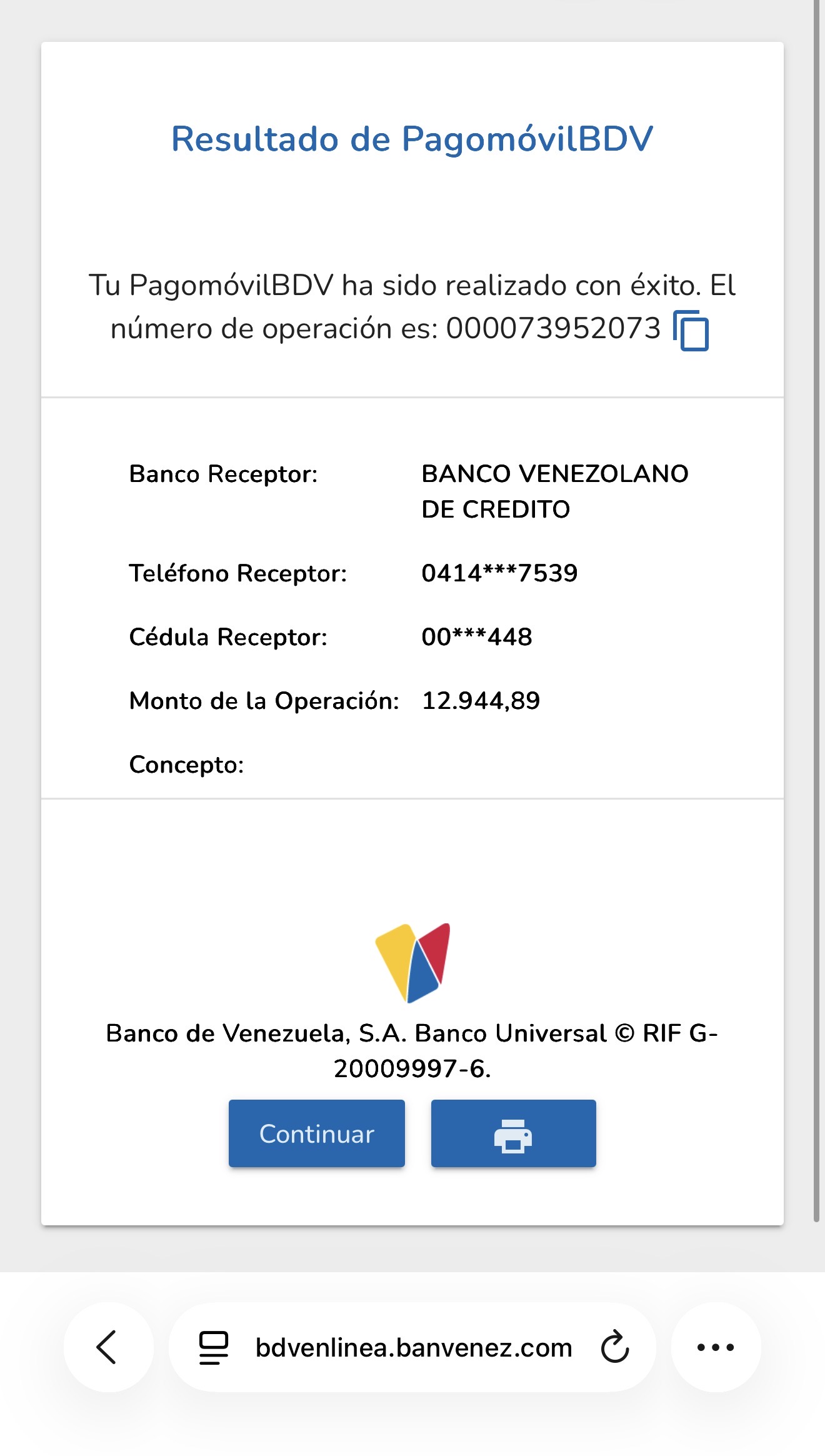The height and width of the screenshot is (1456, 825).
Task: Open the bdvenlinea.banvenez.com address bar
Action: click(414, 1347)
